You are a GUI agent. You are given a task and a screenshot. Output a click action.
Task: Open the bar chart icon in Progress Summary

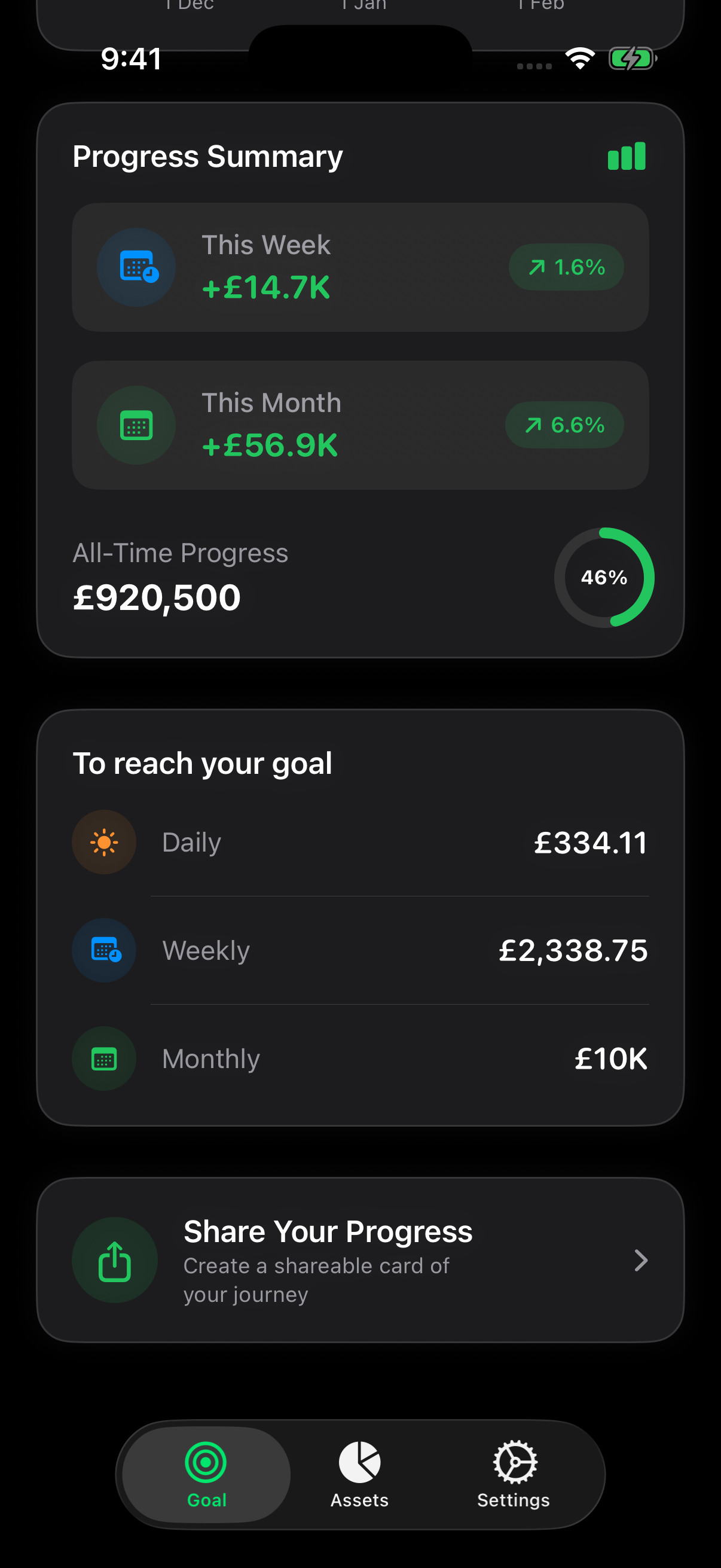coord(626,157)
